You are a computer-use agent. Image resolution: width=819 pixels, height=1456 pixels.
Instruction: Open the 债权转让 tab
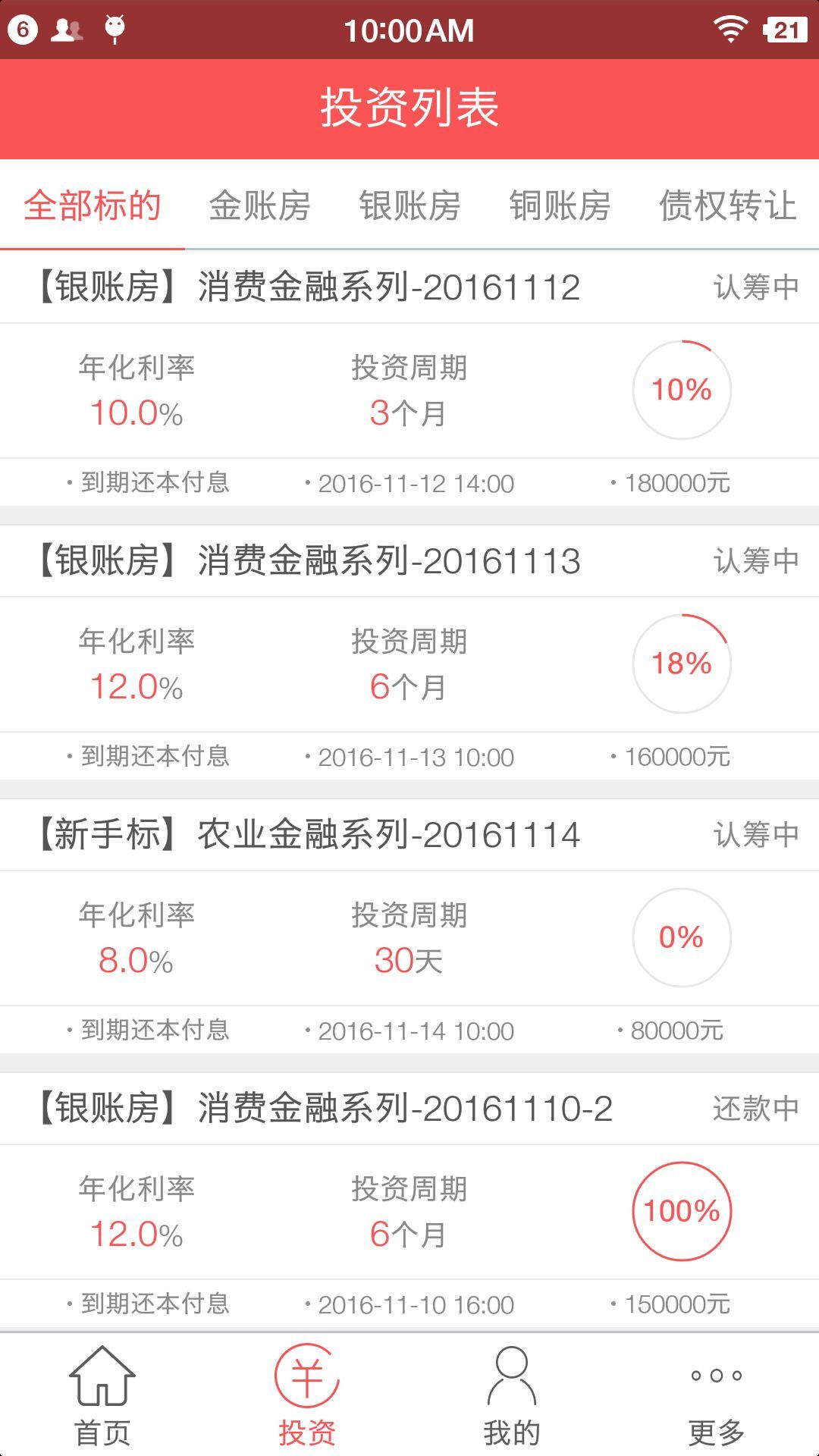point(727,206)
